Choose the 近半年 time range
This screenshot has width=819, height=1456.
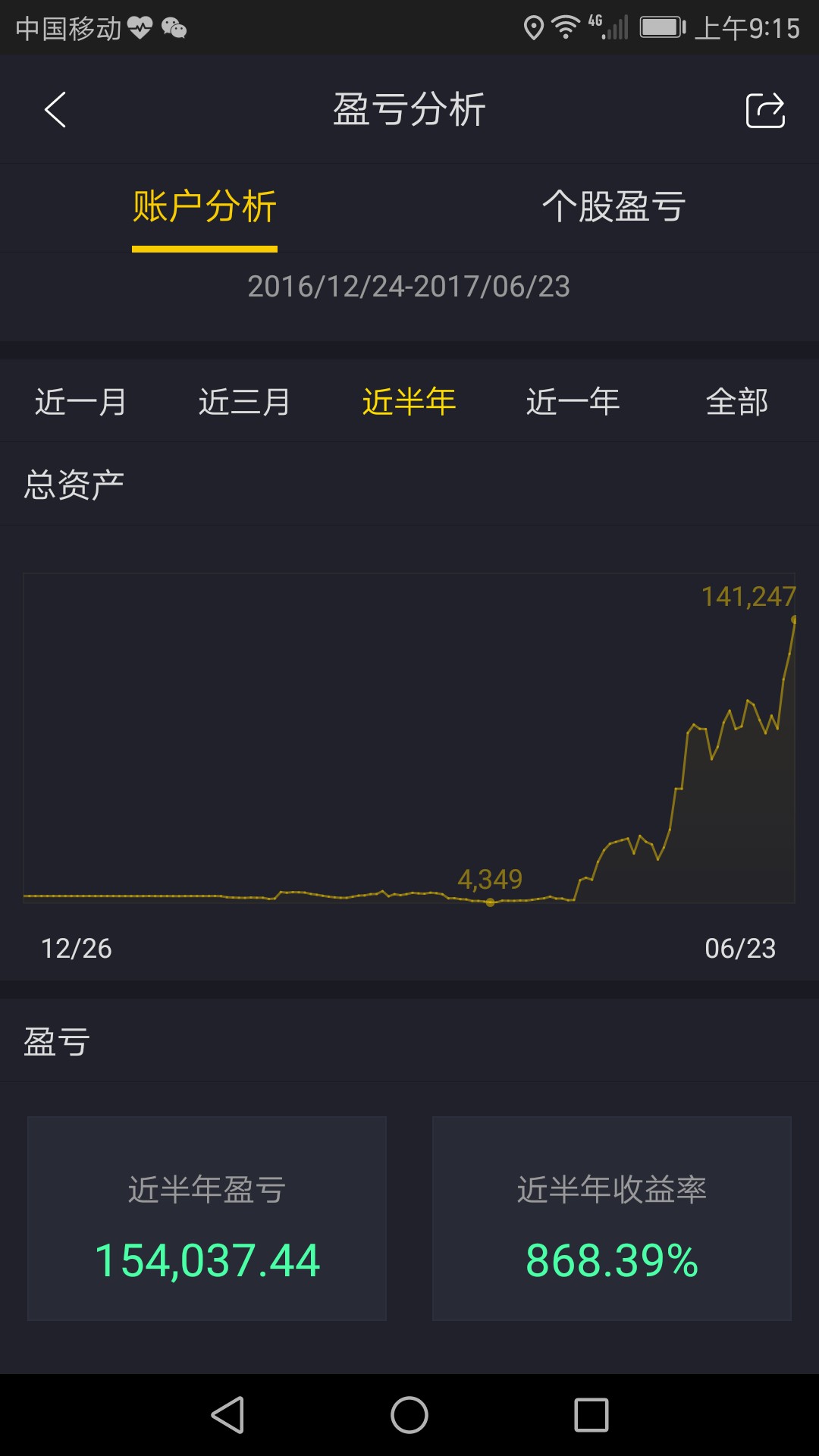409,401
